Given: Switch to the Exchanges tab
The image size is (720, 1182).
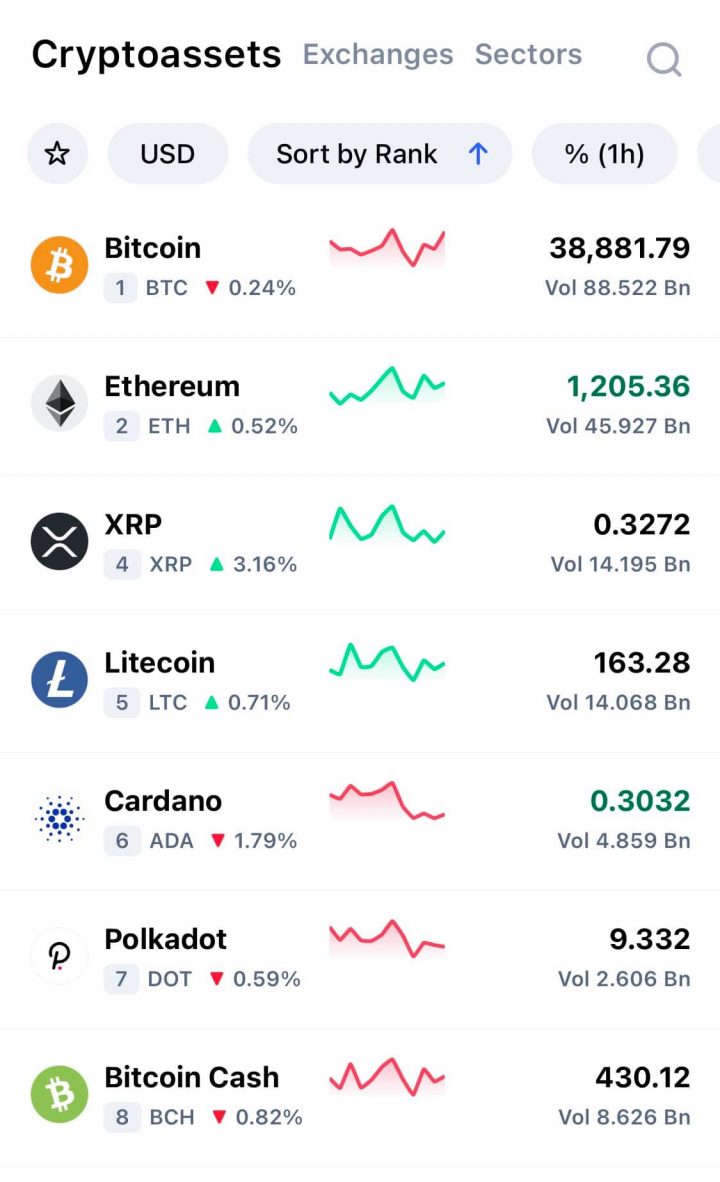Looking at the screenshot, I should click(378, 54).
